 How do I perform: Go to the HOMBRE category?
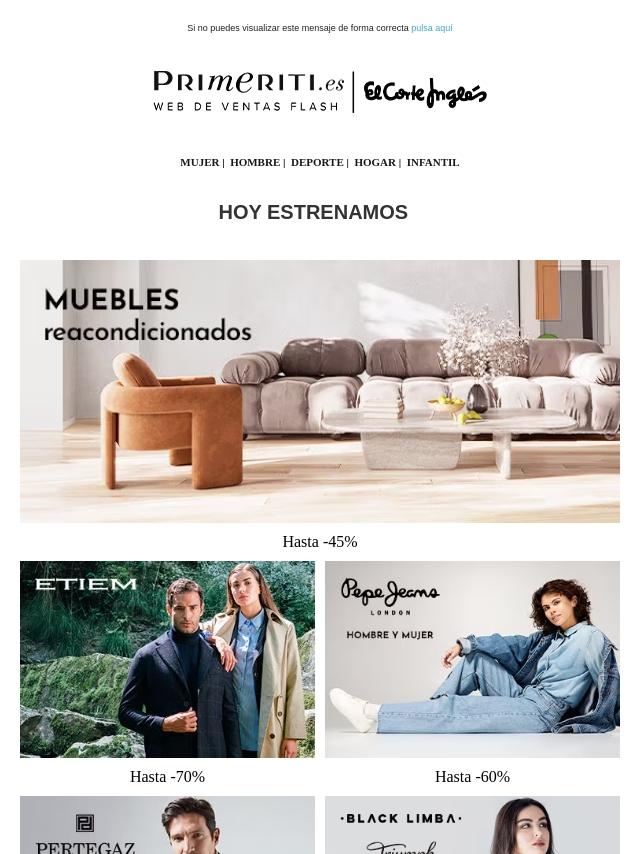(254, 162)
